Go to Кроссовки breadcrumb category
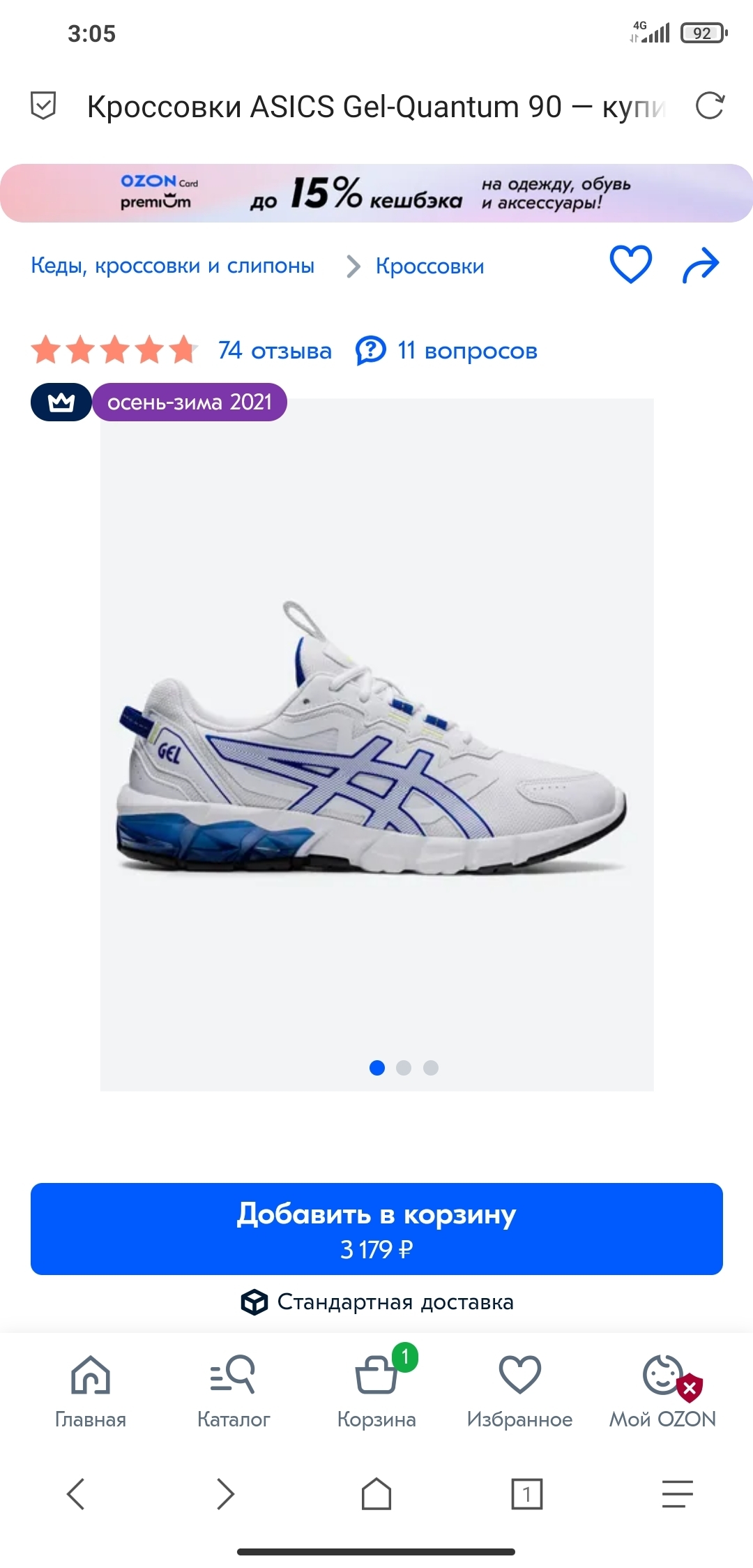Viewport: 753px width, 1568px height. [x=429, y=266]
